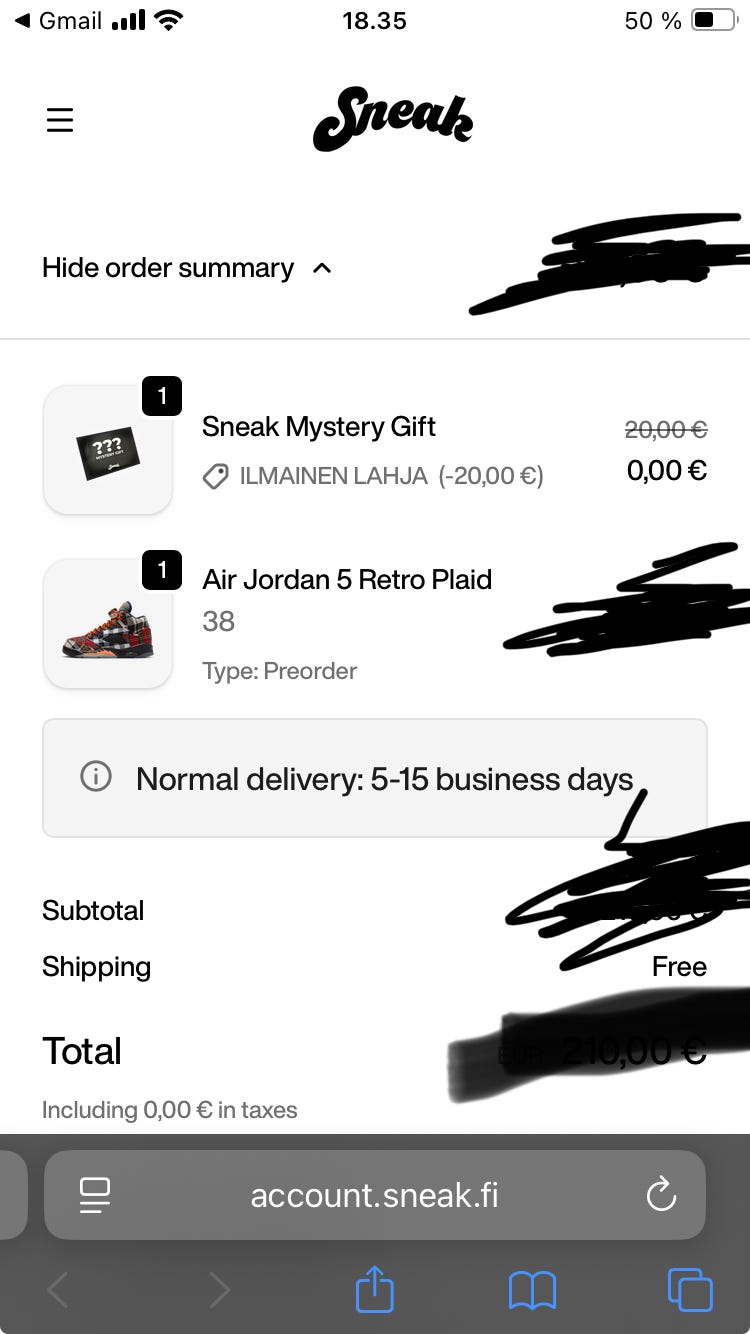The width and height of the screenshot is (750, 1334).
Task: Collapse the order summary
Action: pyautogui.click(x=186, y=268)
